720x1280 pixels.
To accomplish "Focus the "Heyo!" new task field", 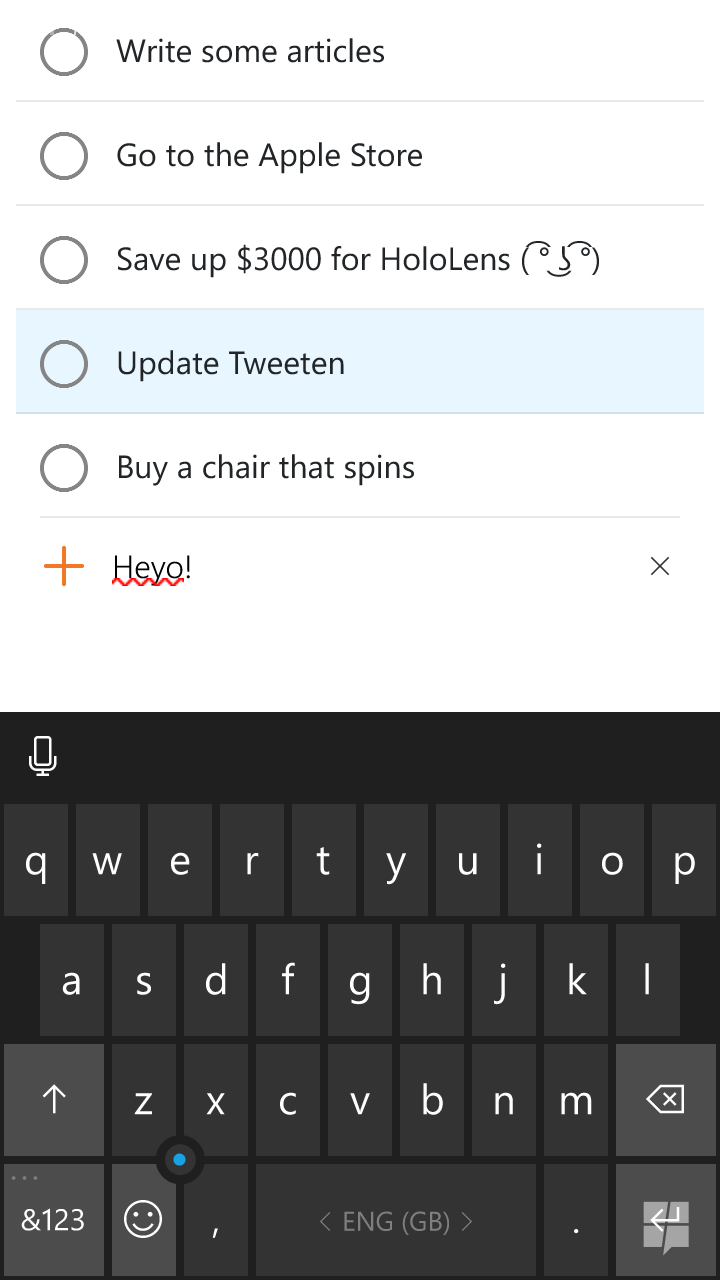I will tap(370, 568).
